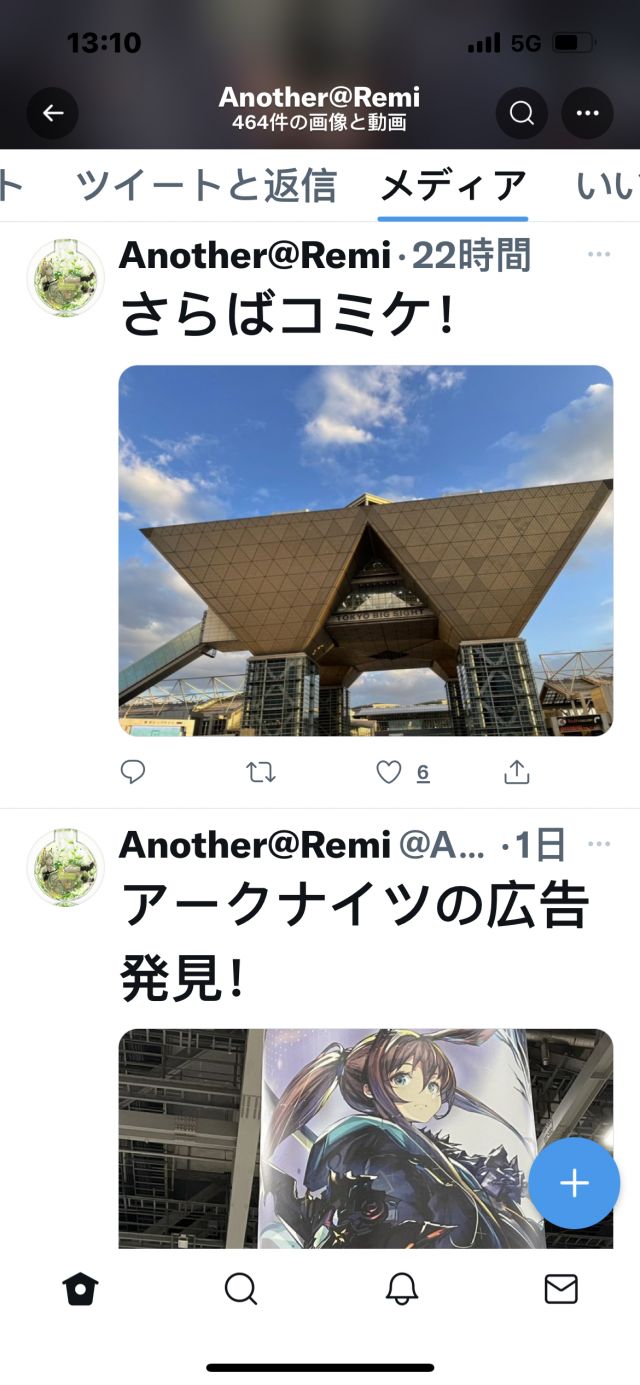Share the さらばコミケ! tweet
Image resolution: width=640 pixels, height=1385 pixels.
click(x=516, y=772)
